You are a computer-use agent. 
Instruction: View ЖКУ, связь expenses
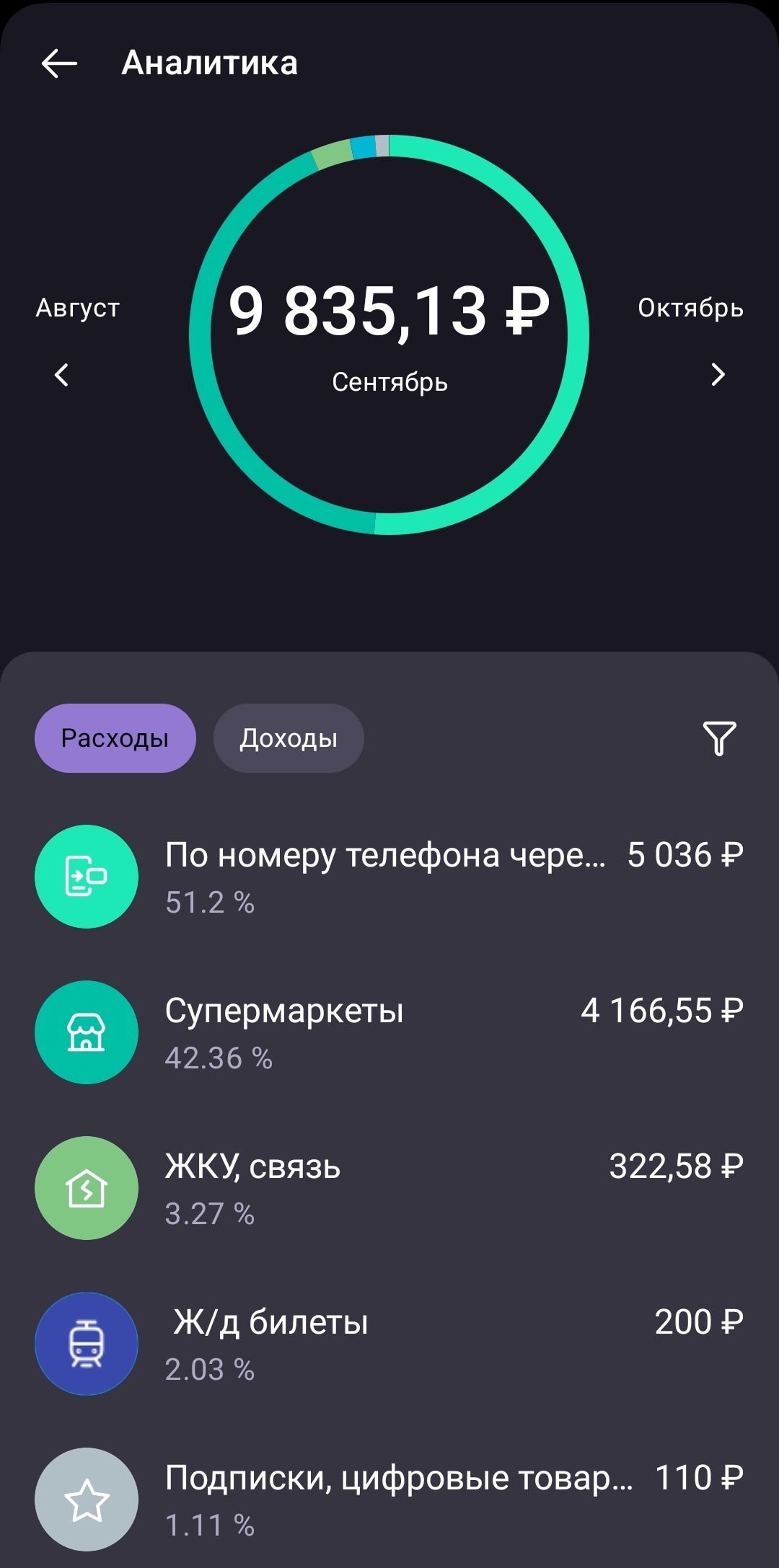(x=389, y=1187)
